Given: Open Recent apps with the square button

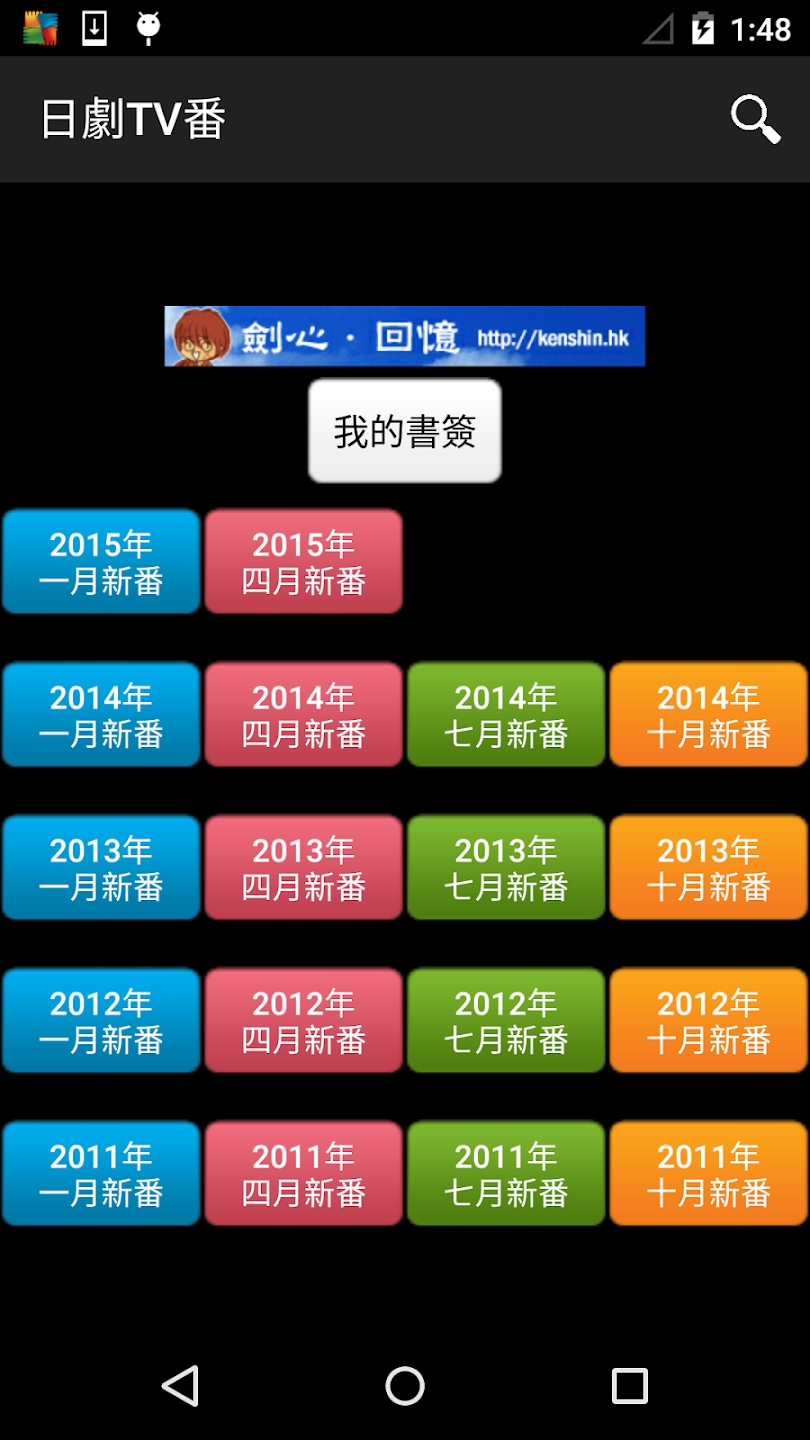Looking at the screenshot, I should (x=630, y=1386).
